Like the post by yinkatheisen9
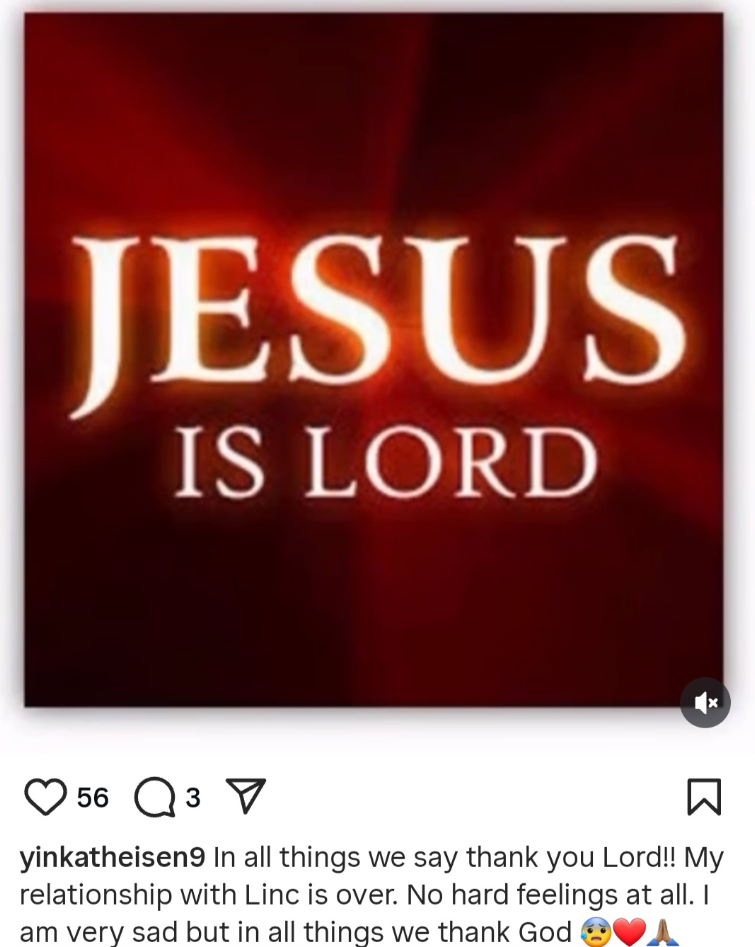 tap(44, 797)
